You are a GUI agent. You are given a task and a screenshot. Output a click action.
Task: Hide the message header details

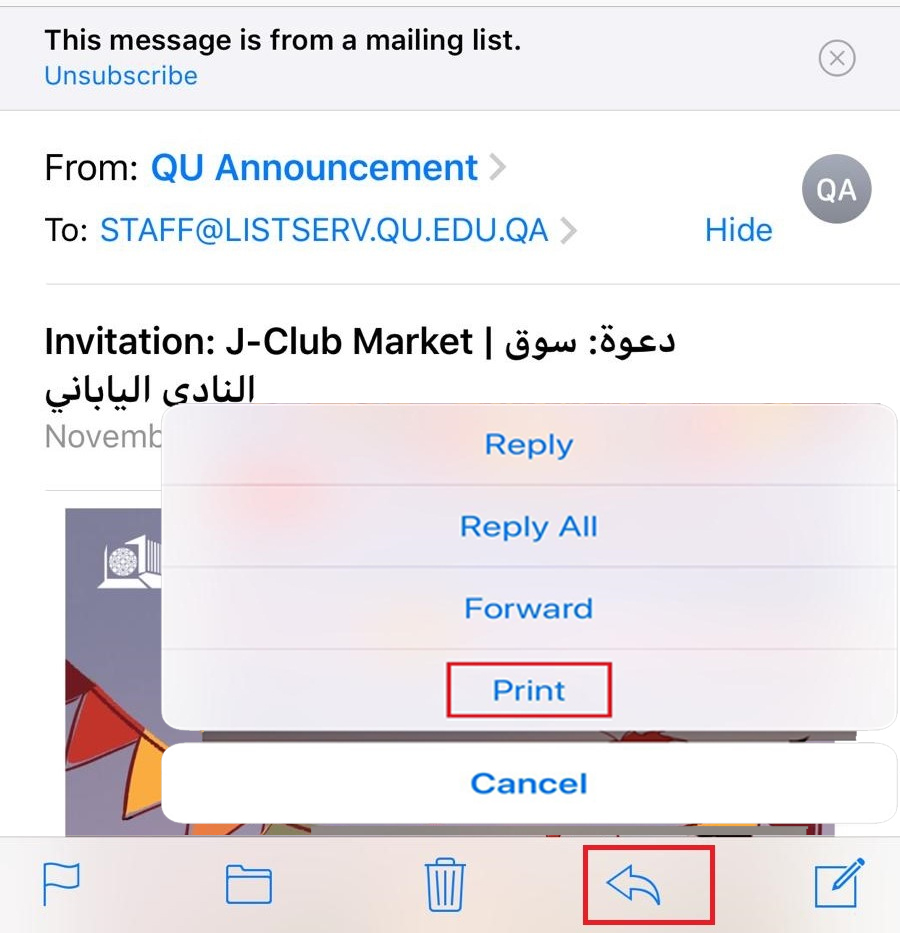pyautogui.click(x=738, y=230)
